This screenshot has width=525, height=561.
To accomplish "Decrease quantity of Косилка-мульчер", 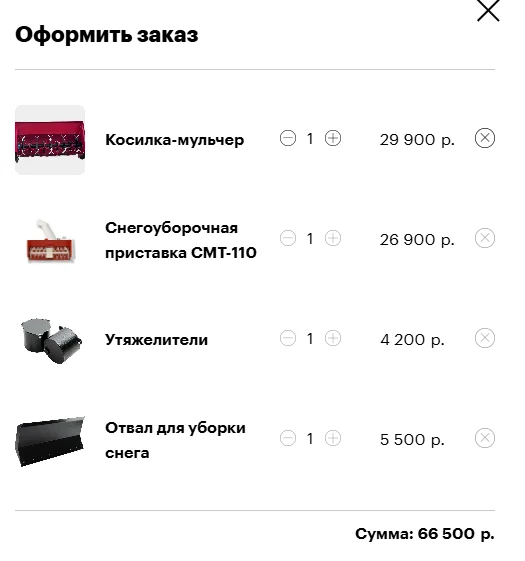I will pyautogui.click(x=288, y=138).
